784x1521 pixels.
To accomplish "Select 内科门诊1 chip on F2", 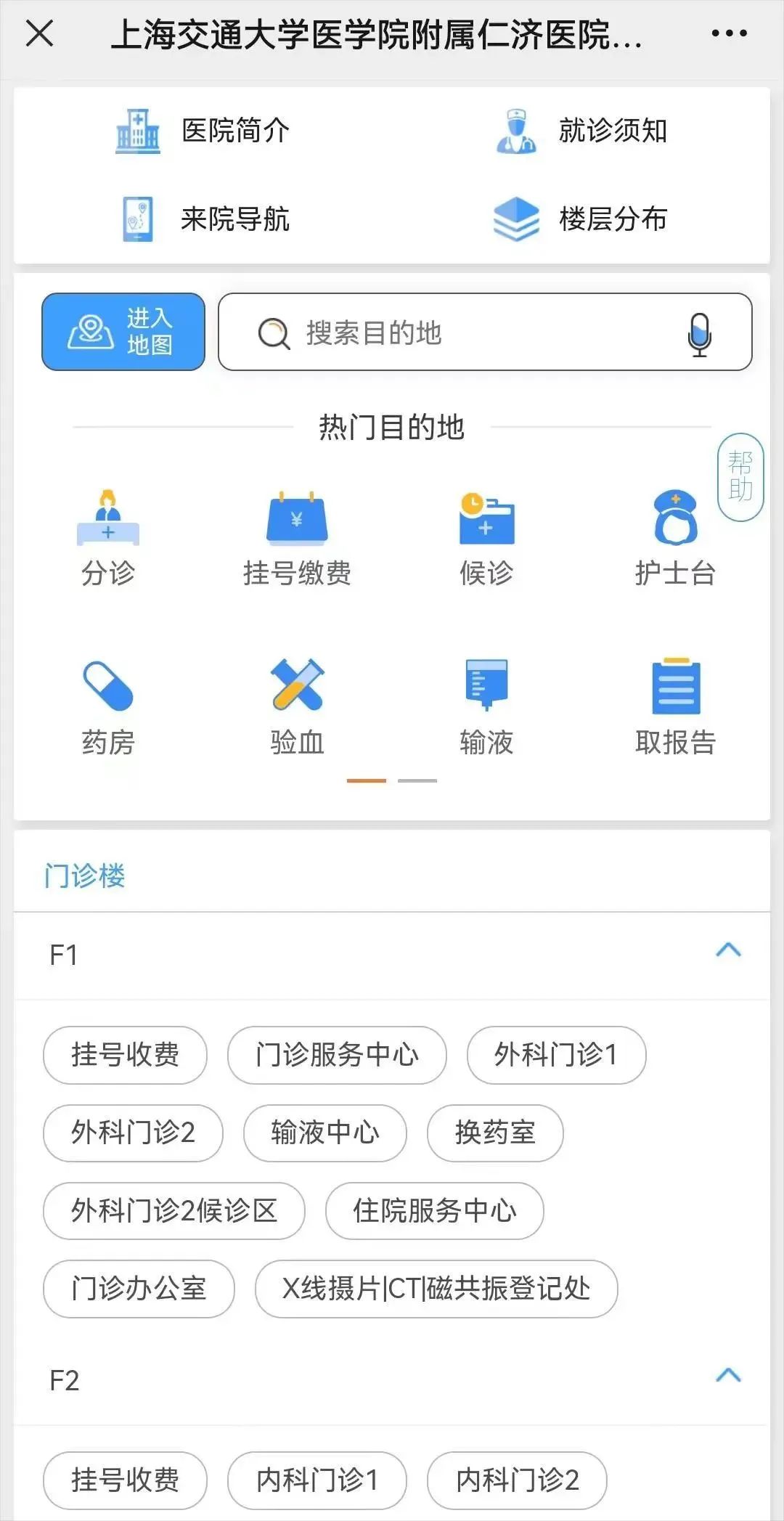I will click(x=317, y=1480).
